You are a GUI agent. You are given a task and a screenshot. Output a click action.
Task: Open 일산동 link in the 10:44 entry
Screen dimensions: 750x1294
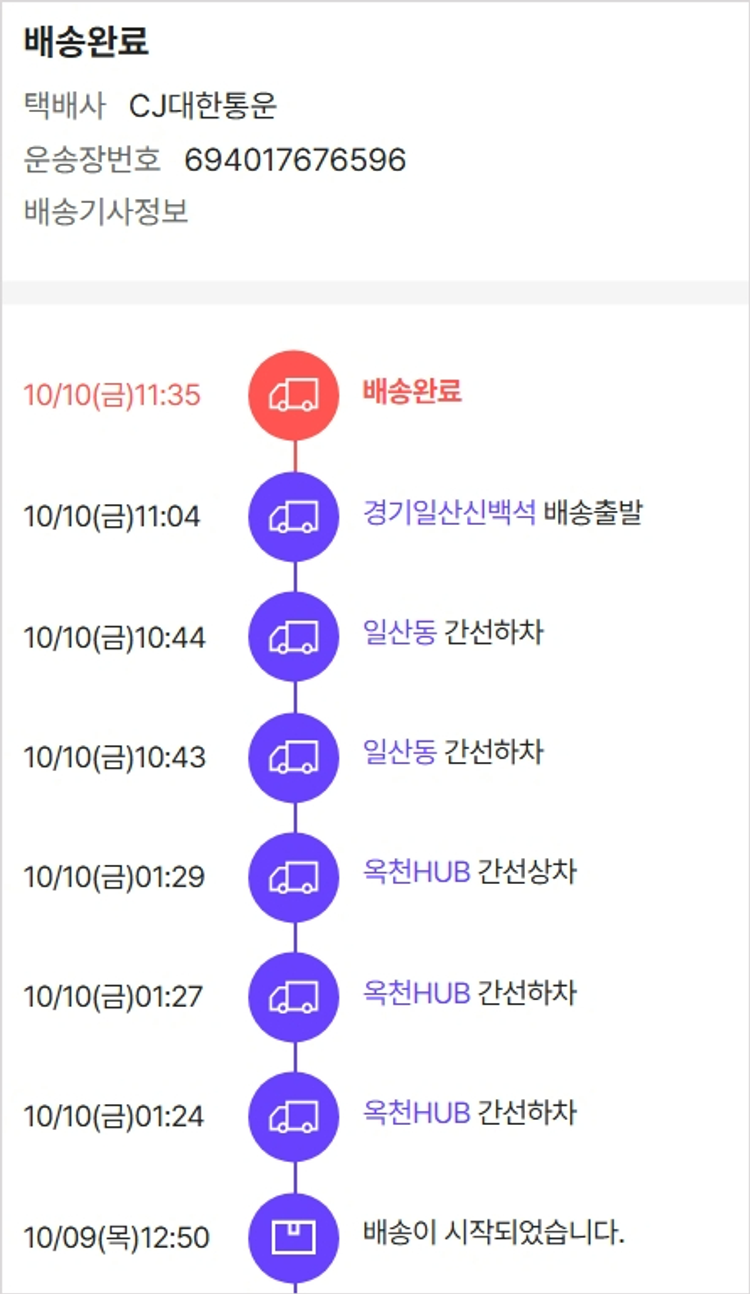400,634
